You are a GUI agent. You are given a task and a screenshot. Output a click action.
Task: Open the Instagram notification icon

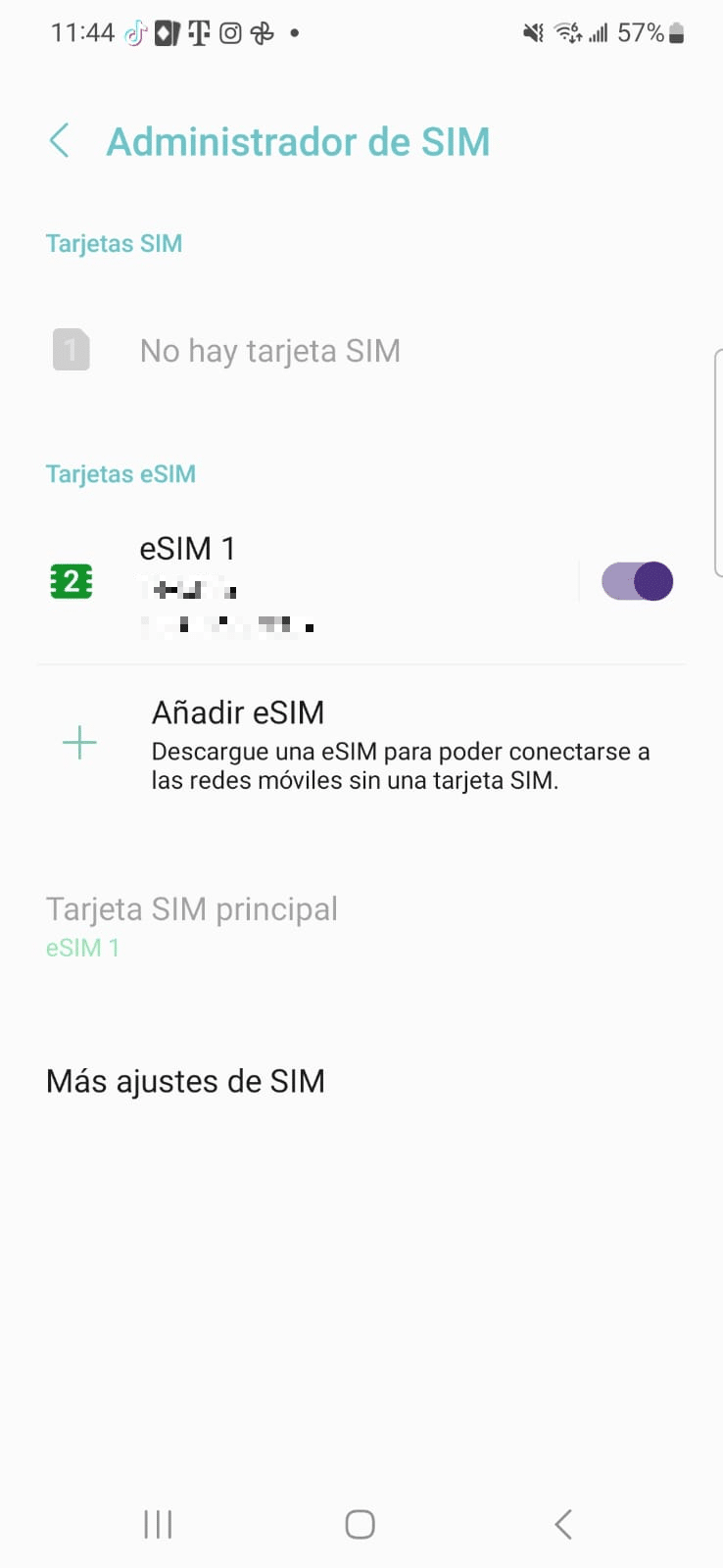pyautogui.click(x=229, y=32)
